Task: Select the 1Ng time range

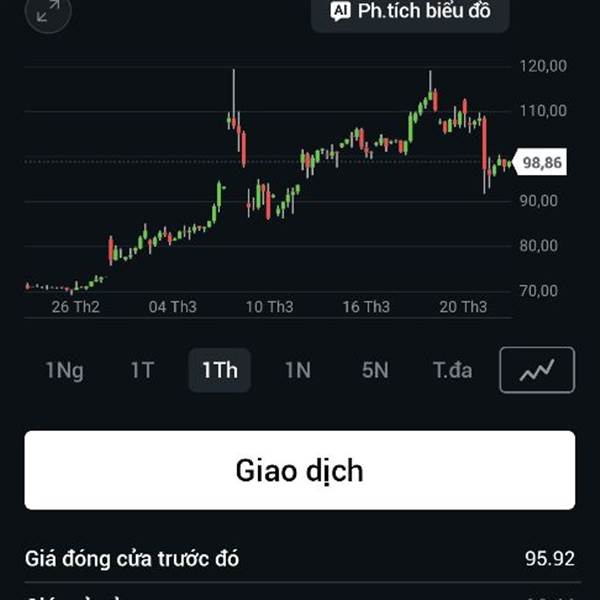Action: coord(64,370)
